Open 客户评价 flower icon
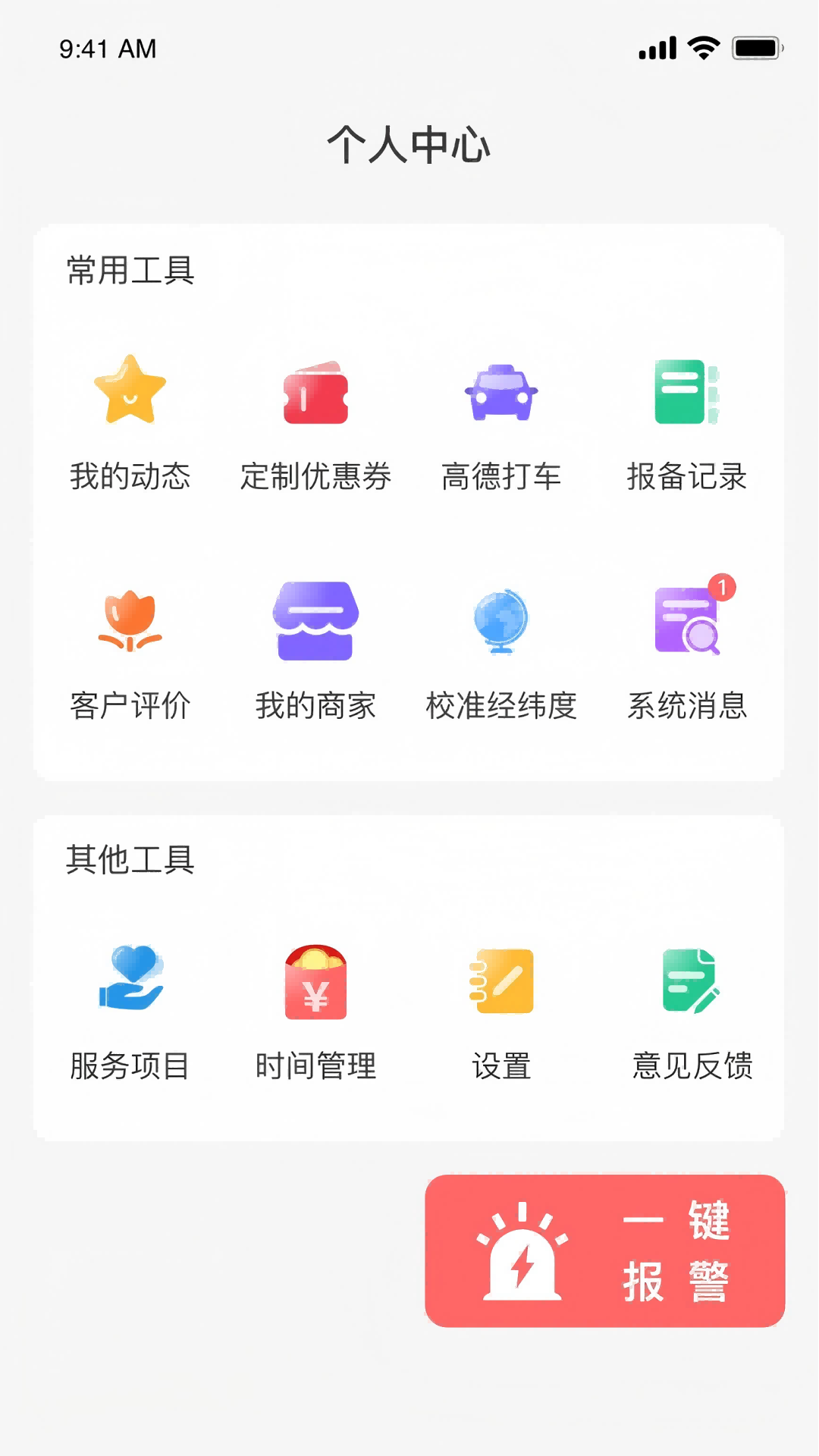 [129, 622]
